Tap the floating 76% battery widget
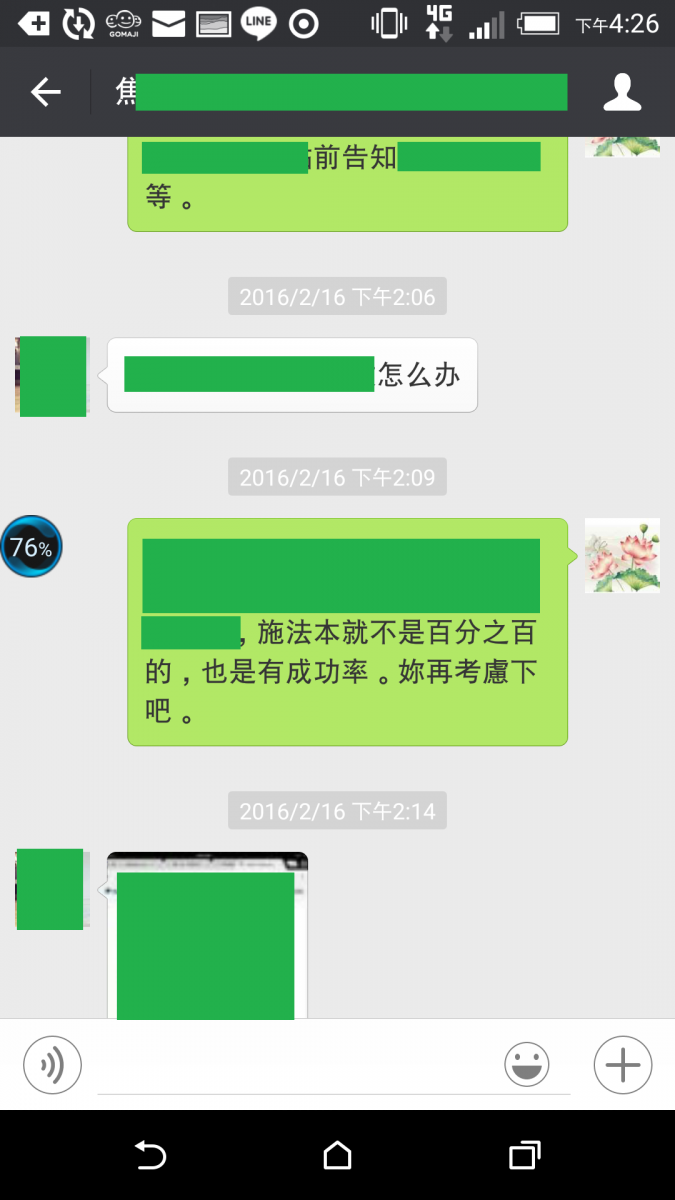The width and height of the screenshot is (675, 1200). pyautogui.click(x=31, y=547)
